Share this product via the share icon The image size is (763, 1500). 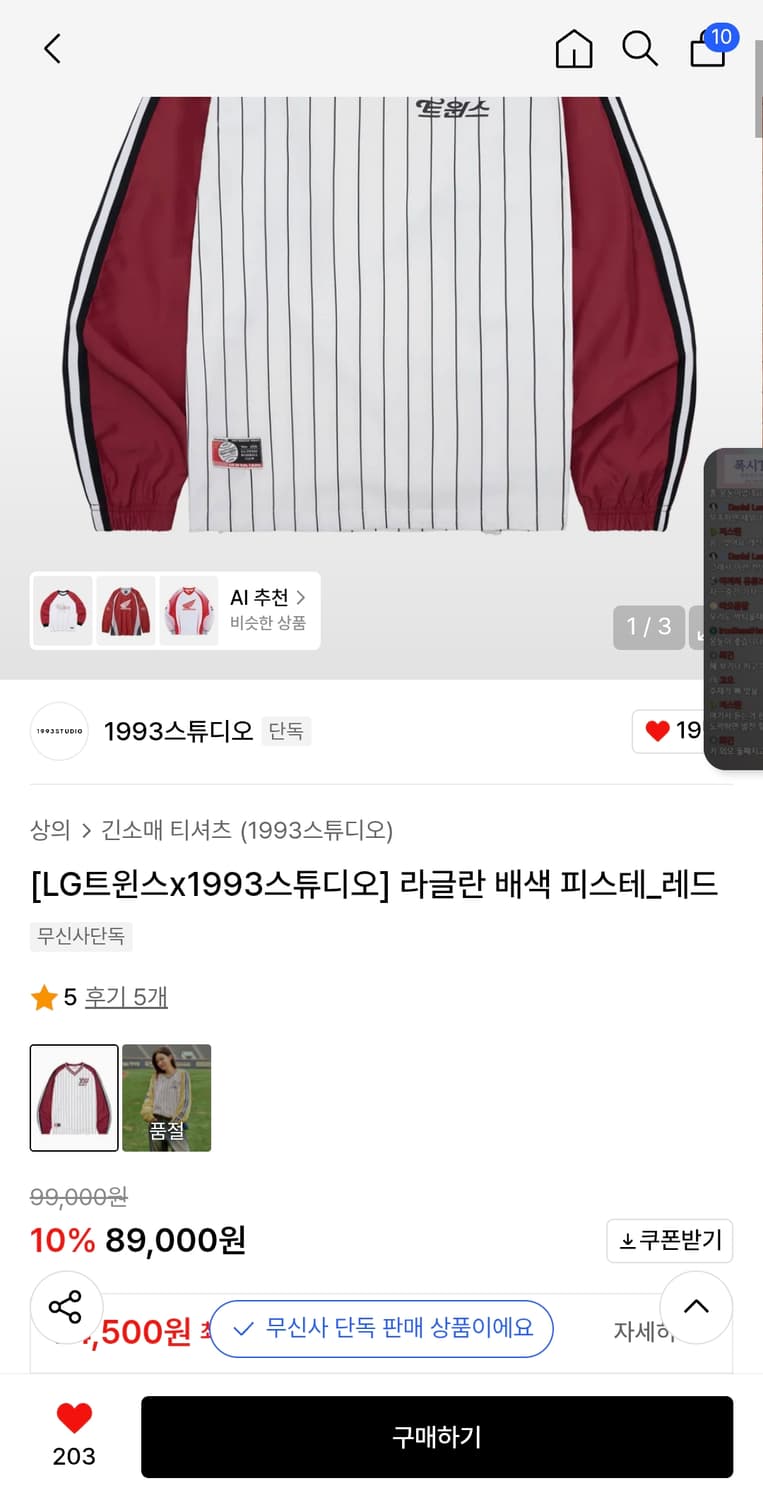[67, 1307]
